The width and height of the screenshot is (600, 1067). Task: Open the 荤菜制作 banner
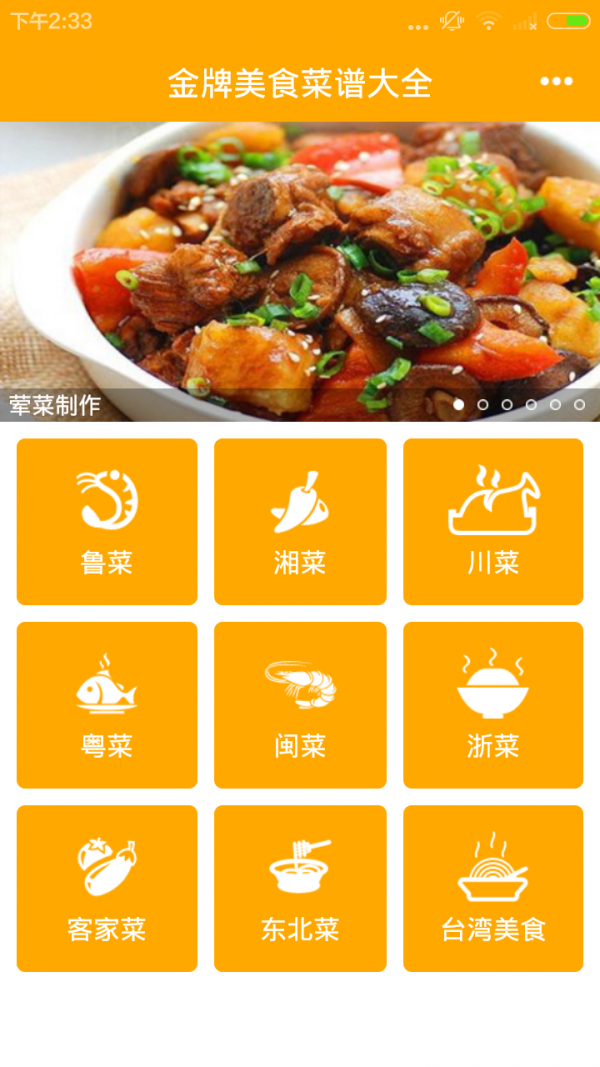300,270
